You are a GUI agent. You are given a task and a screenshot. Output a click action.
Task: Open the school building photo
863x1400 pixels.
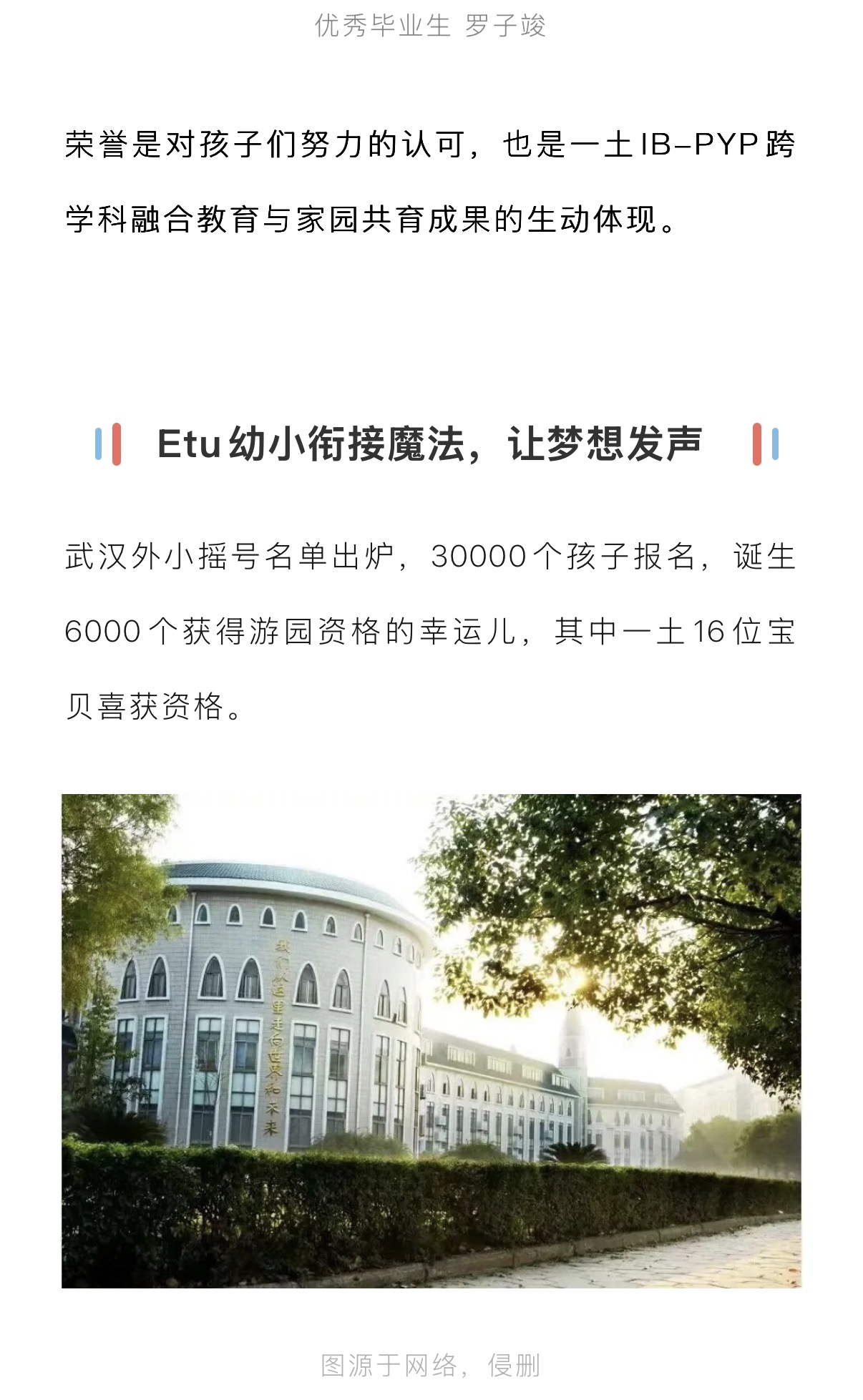(x=431, y=1041)
